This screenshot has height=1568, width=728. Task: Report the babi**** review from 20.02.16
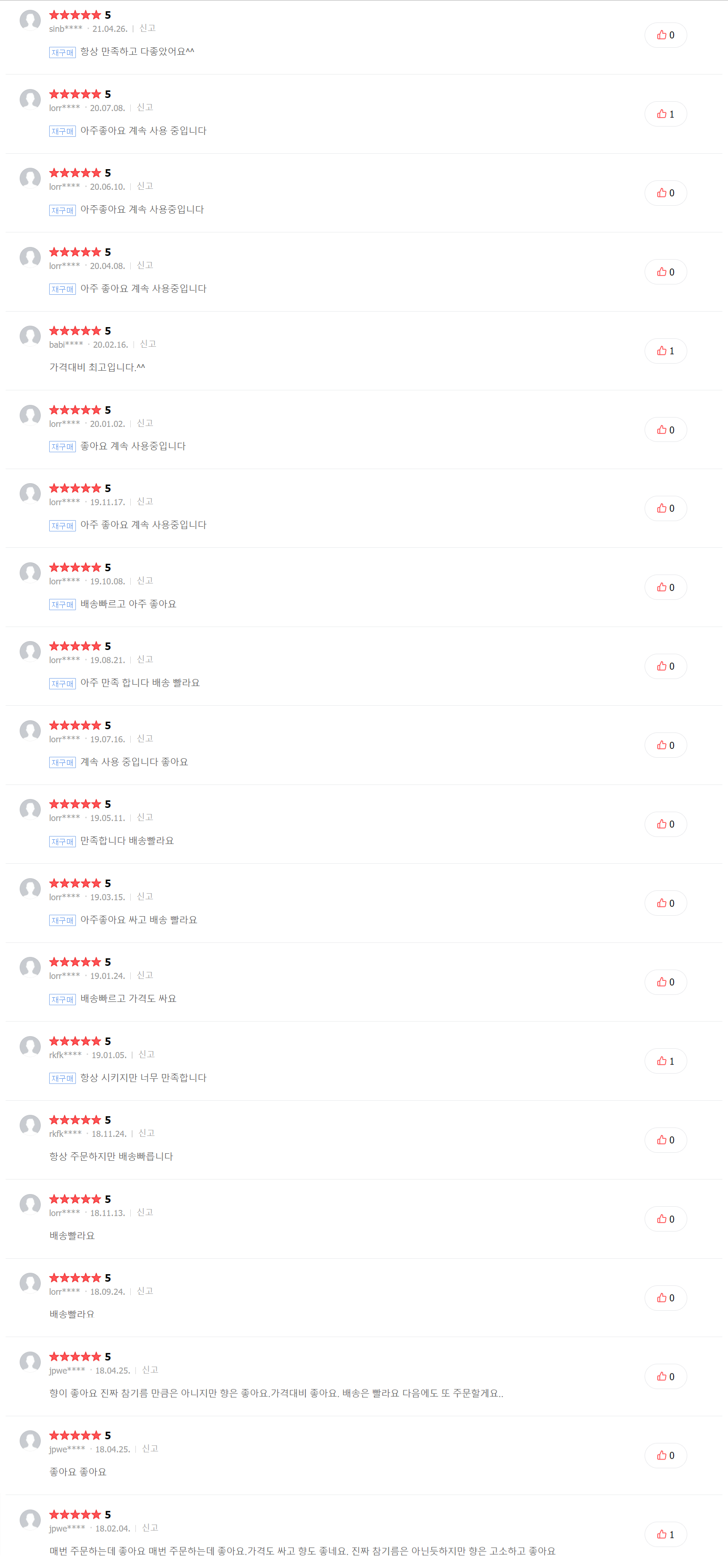pos(148,344)
